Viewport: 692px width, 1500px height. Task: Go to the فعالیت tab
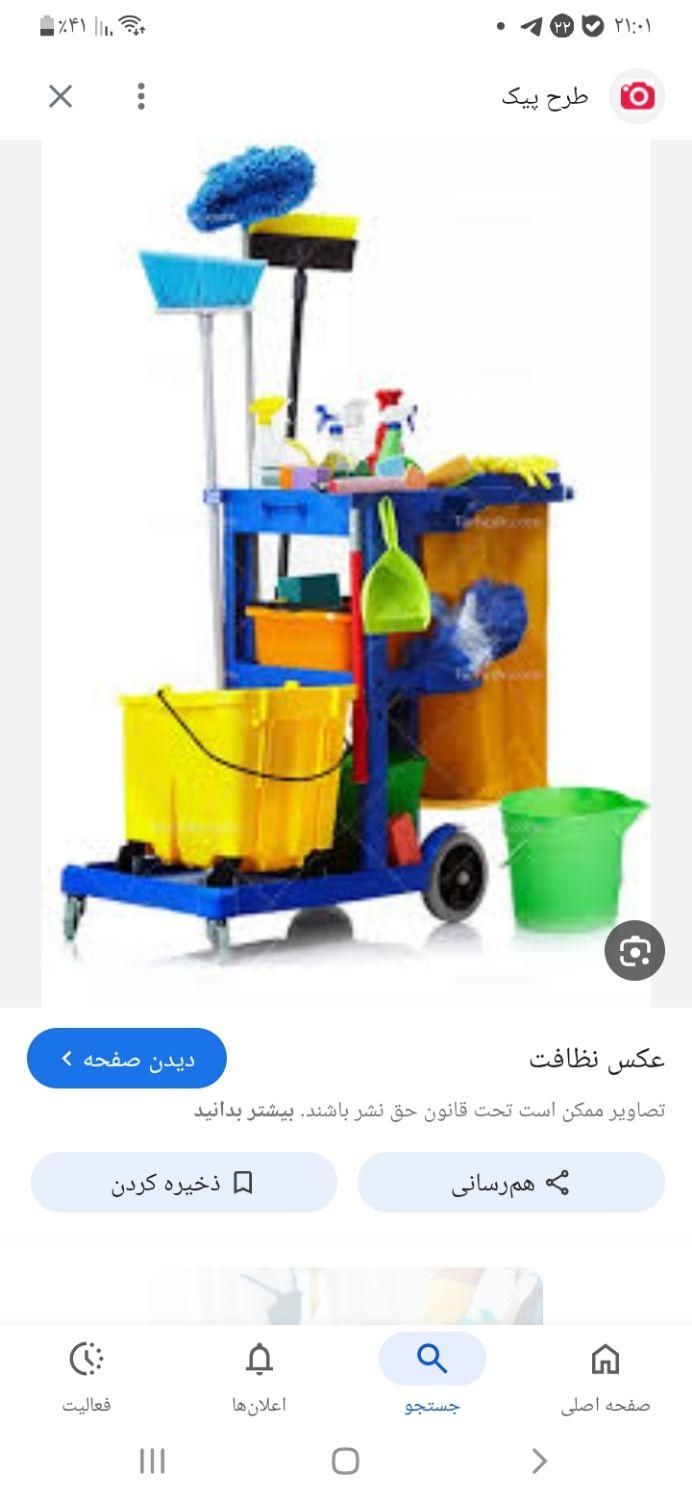click(x=87, y=1376)
